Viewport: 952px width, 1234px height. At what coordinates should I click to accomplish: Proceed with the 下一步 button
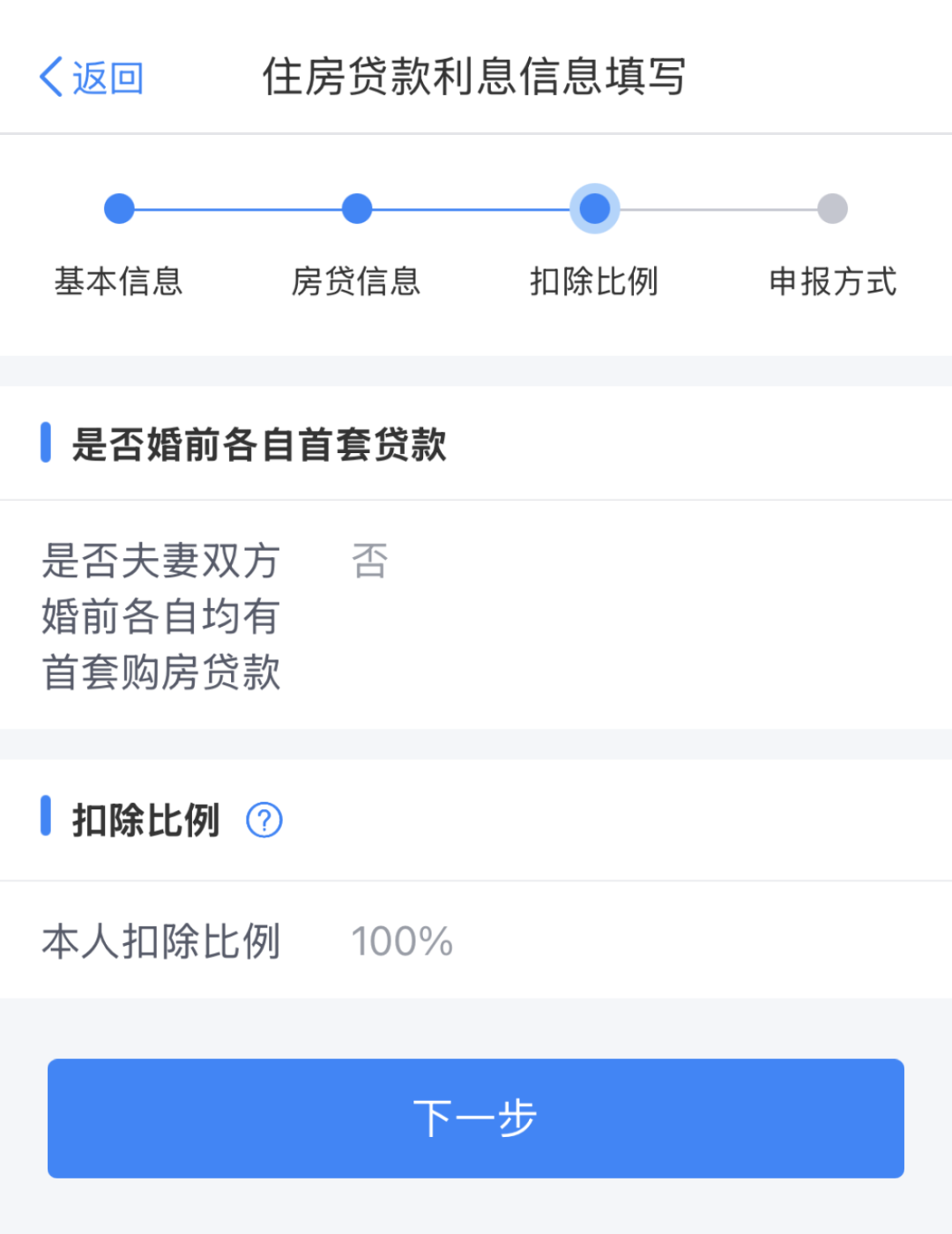(x=476, y=1118)
